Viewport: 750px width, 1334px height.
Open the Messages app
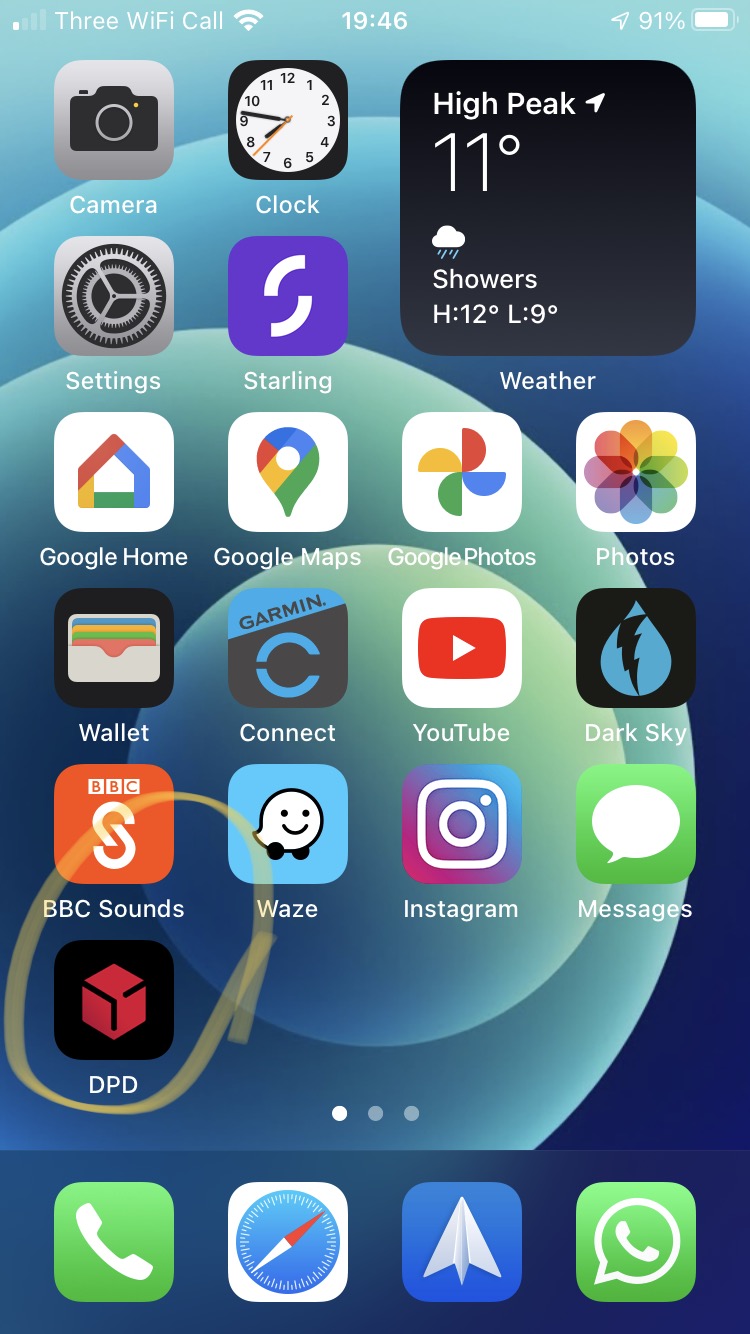point(635,824)
